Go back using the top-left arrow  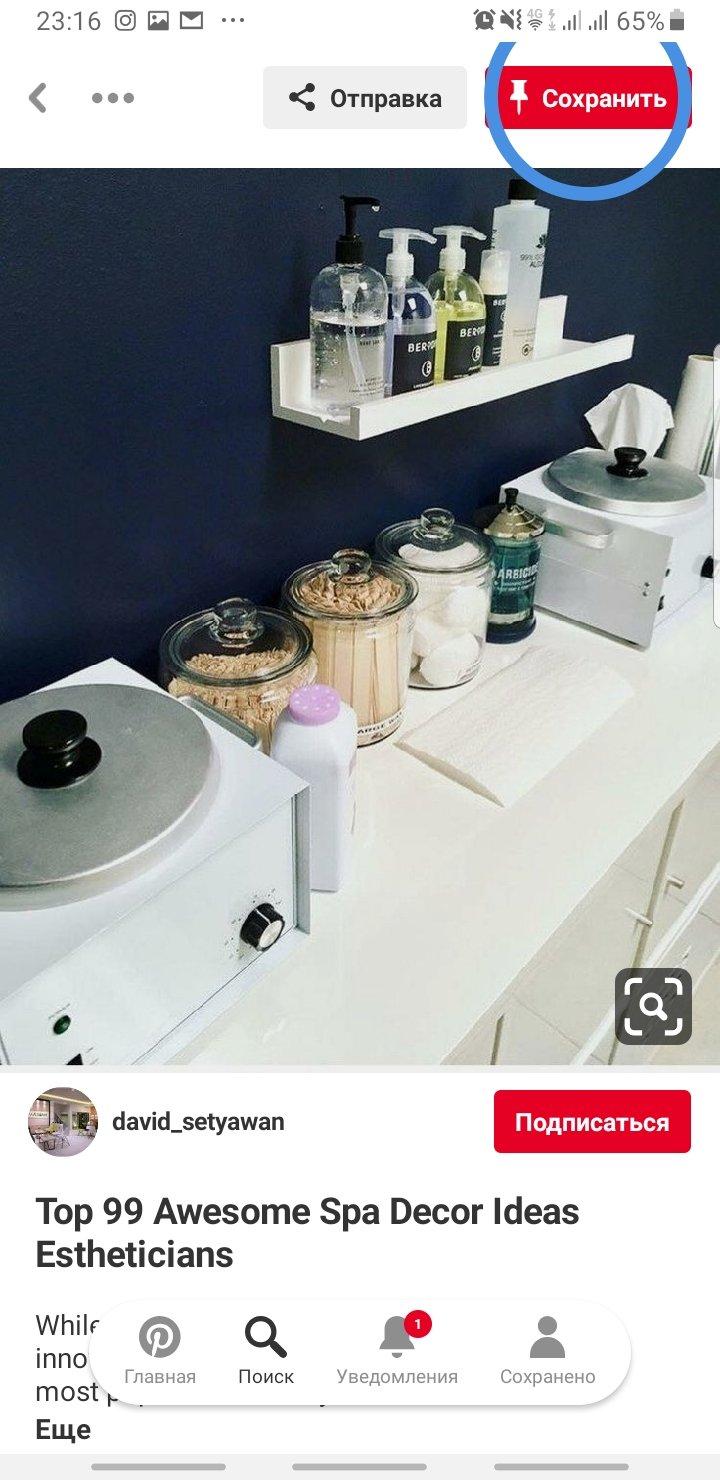38,98
